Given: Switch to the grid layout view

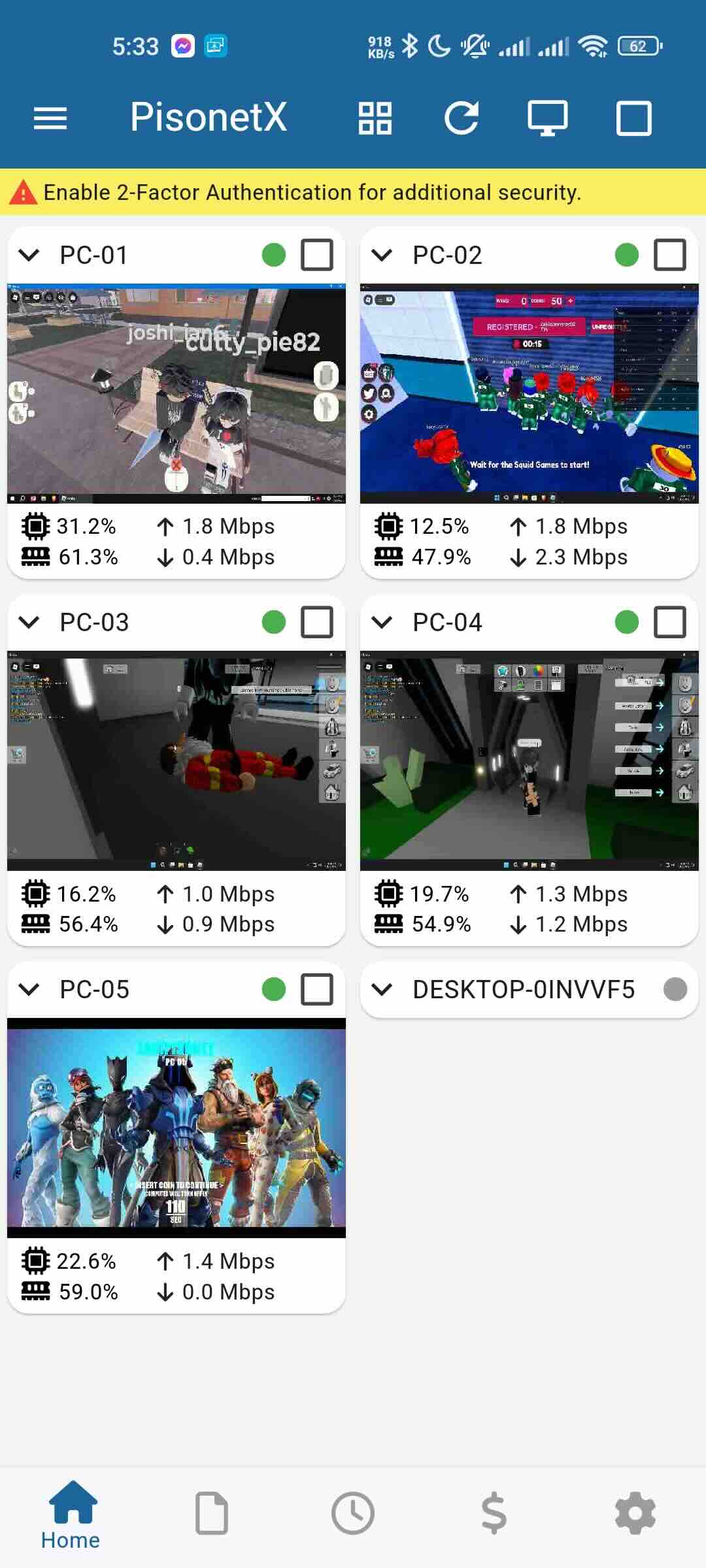Looking at the screenshot, I should (375, 118).
